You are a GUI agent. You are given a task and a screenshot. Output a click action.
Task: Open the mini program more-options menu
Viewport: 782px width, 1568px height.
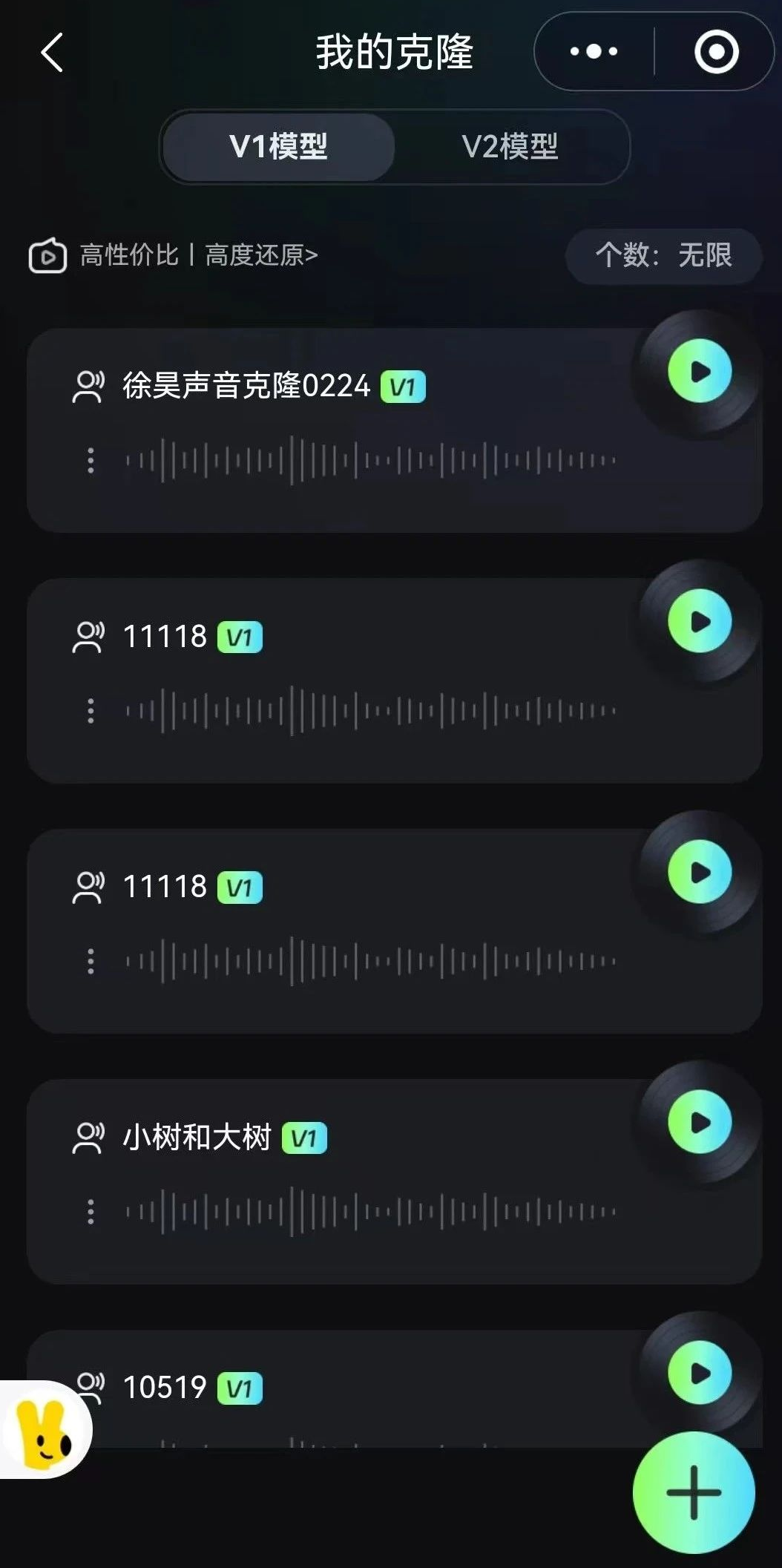(x=594, y=52)
